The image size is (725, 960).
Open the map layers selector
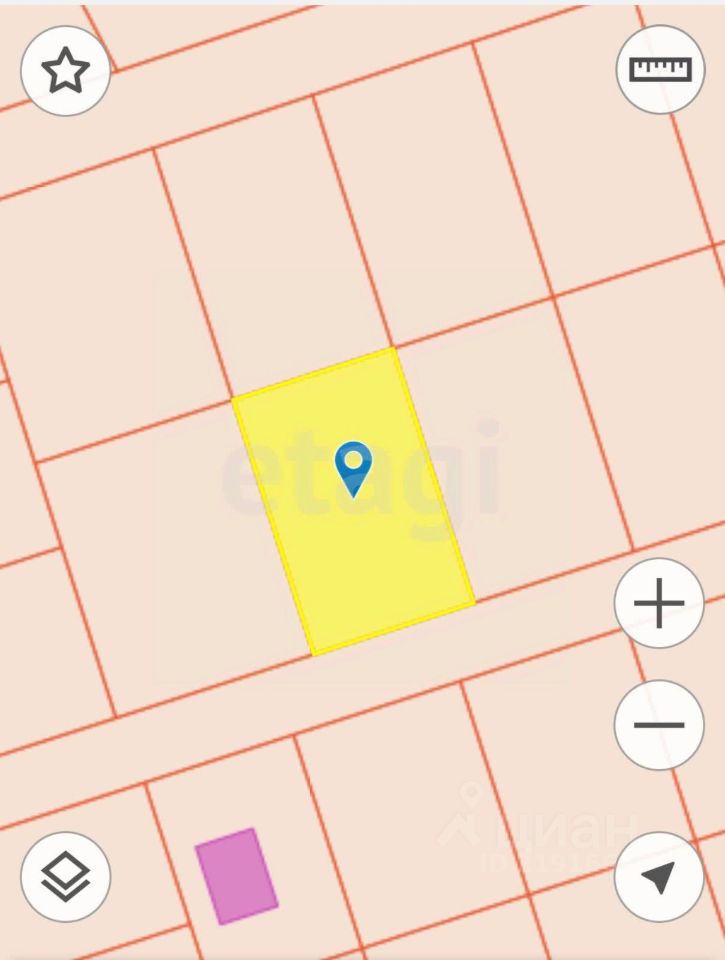65,877
